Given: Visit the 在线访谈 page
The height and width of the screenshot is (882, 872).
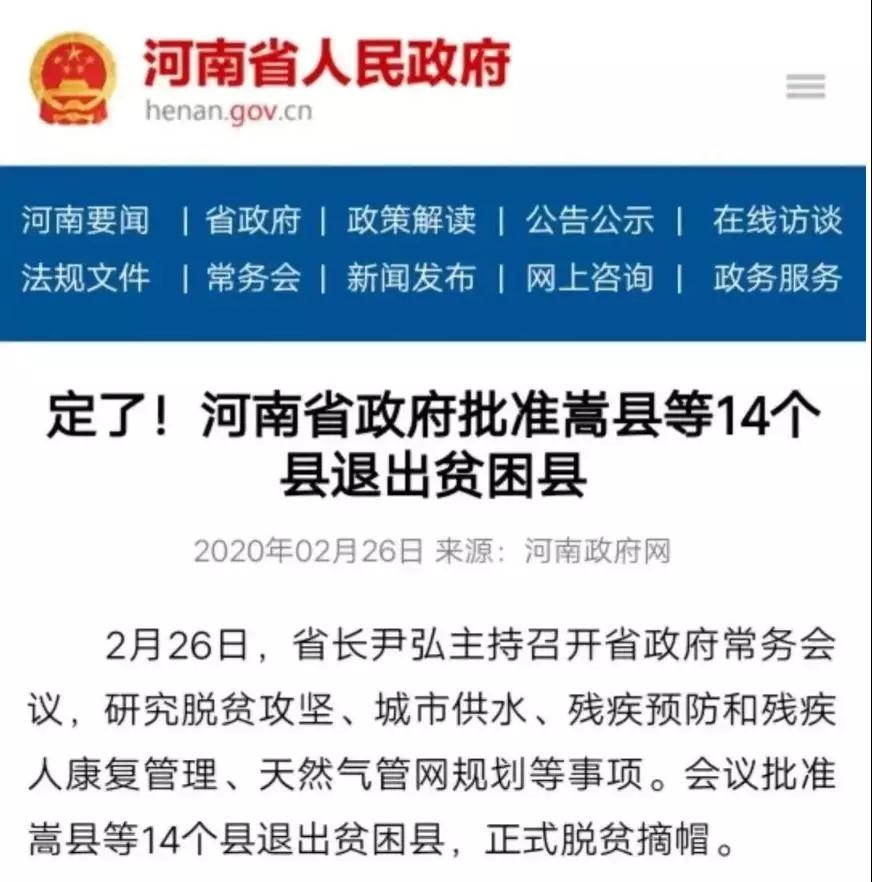Looking at the screenshot, I should pyautogui.click(x=777, y=220).
